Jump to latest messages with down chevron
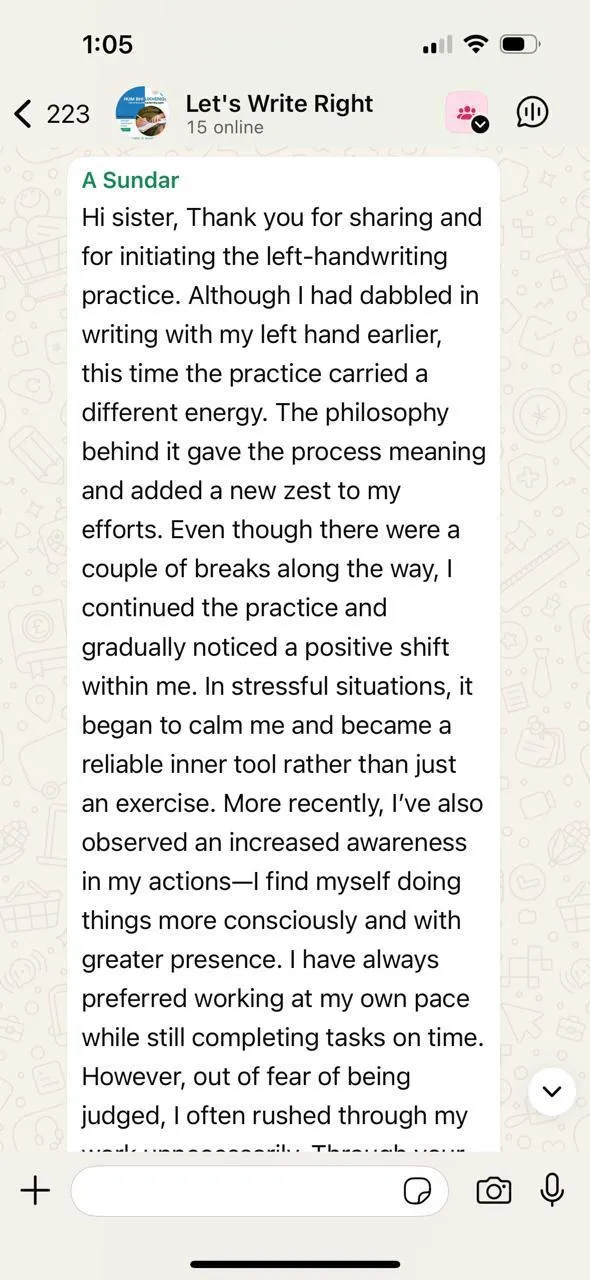The image size is (590, 1280). 551,1091
